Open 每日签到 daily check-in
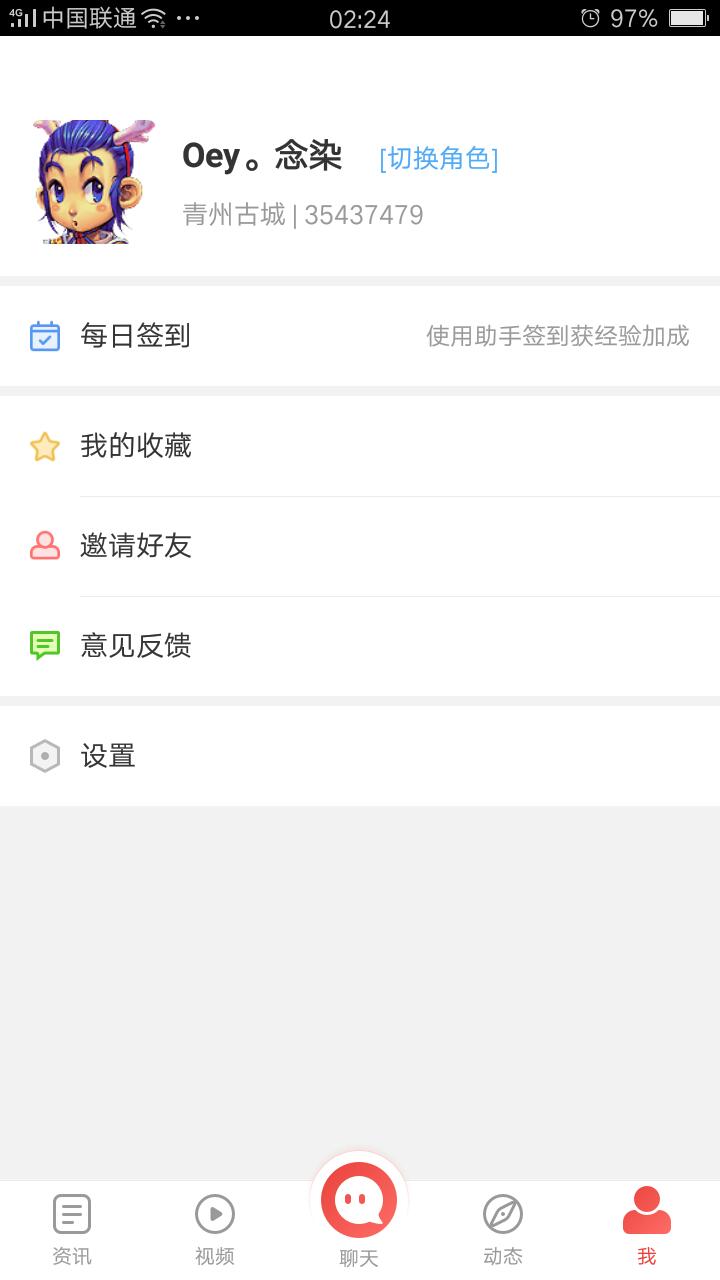 (x=360, y=336)
